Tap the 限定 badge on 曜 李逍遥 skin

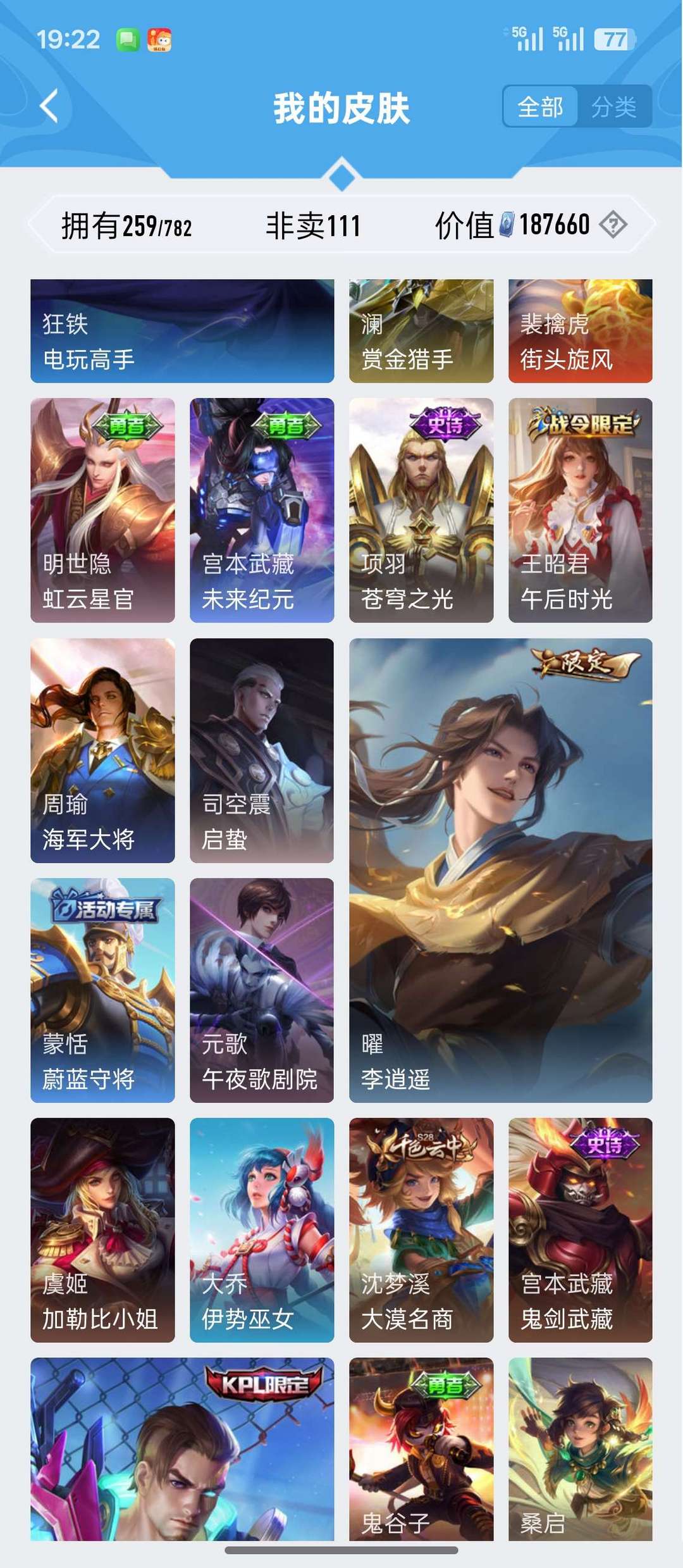coord(584,661)
